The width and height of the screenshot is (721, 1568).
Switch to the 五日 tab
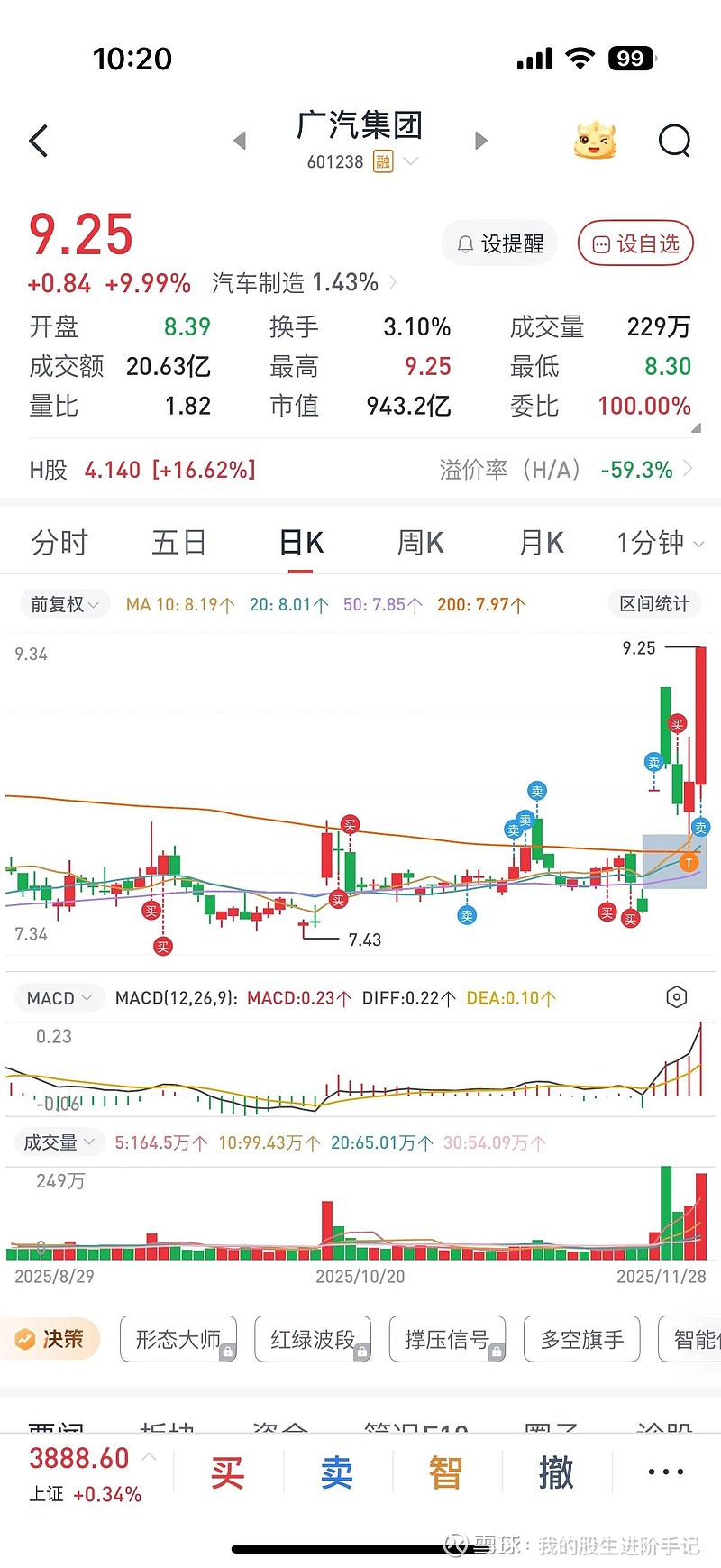[179, 543]
